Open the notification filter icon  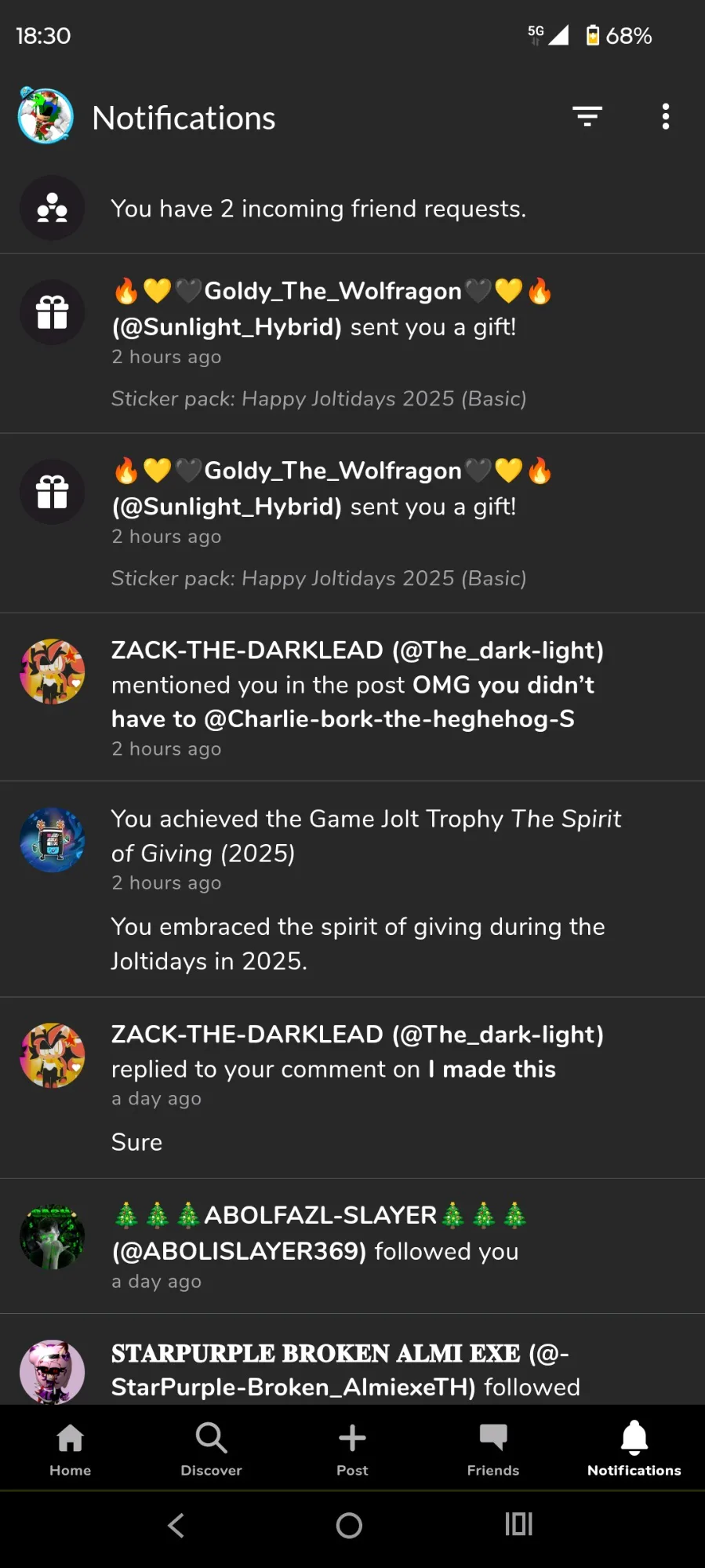pos(587,117)
